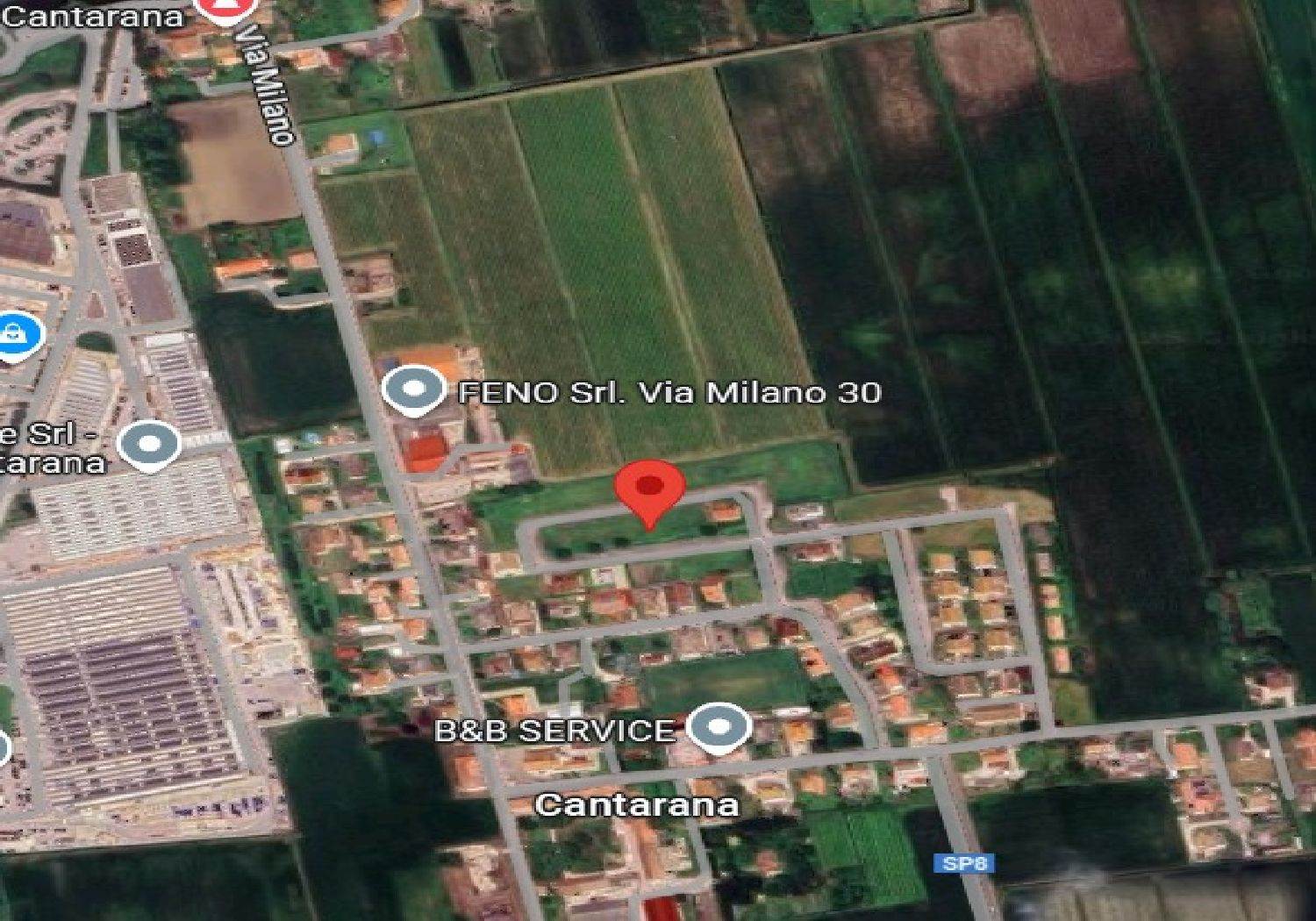Open the grey marker beside the 'Srl -' label
1316x921 pixels.
(150, 444)
